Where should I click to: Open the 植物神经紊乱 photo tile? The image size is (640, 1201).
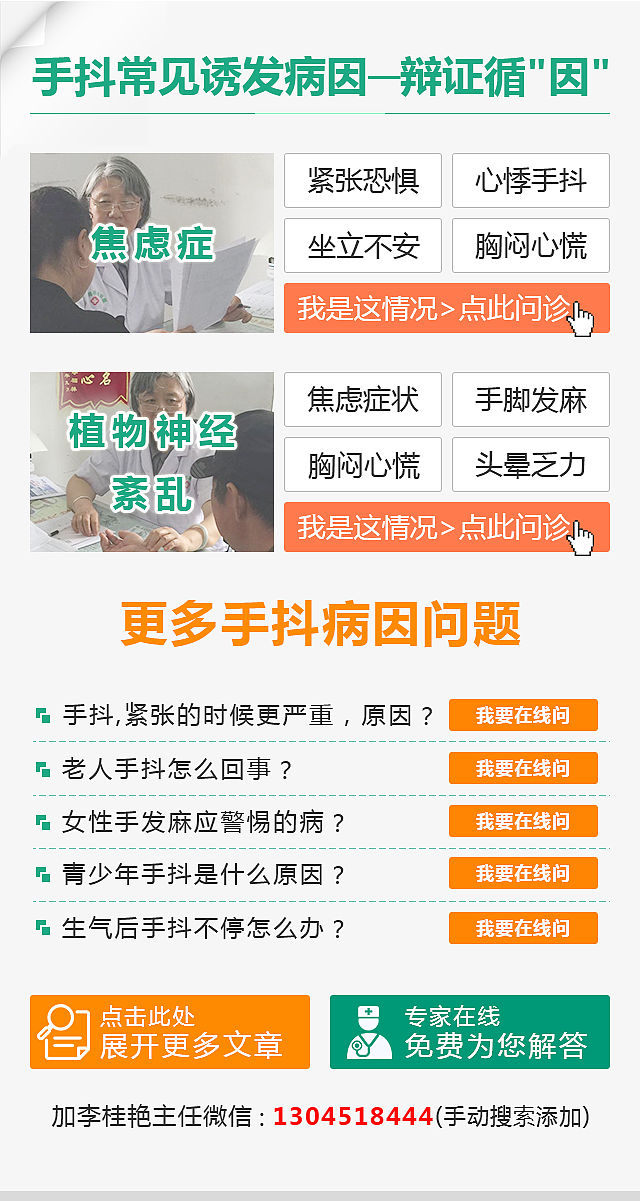[152, 462]
